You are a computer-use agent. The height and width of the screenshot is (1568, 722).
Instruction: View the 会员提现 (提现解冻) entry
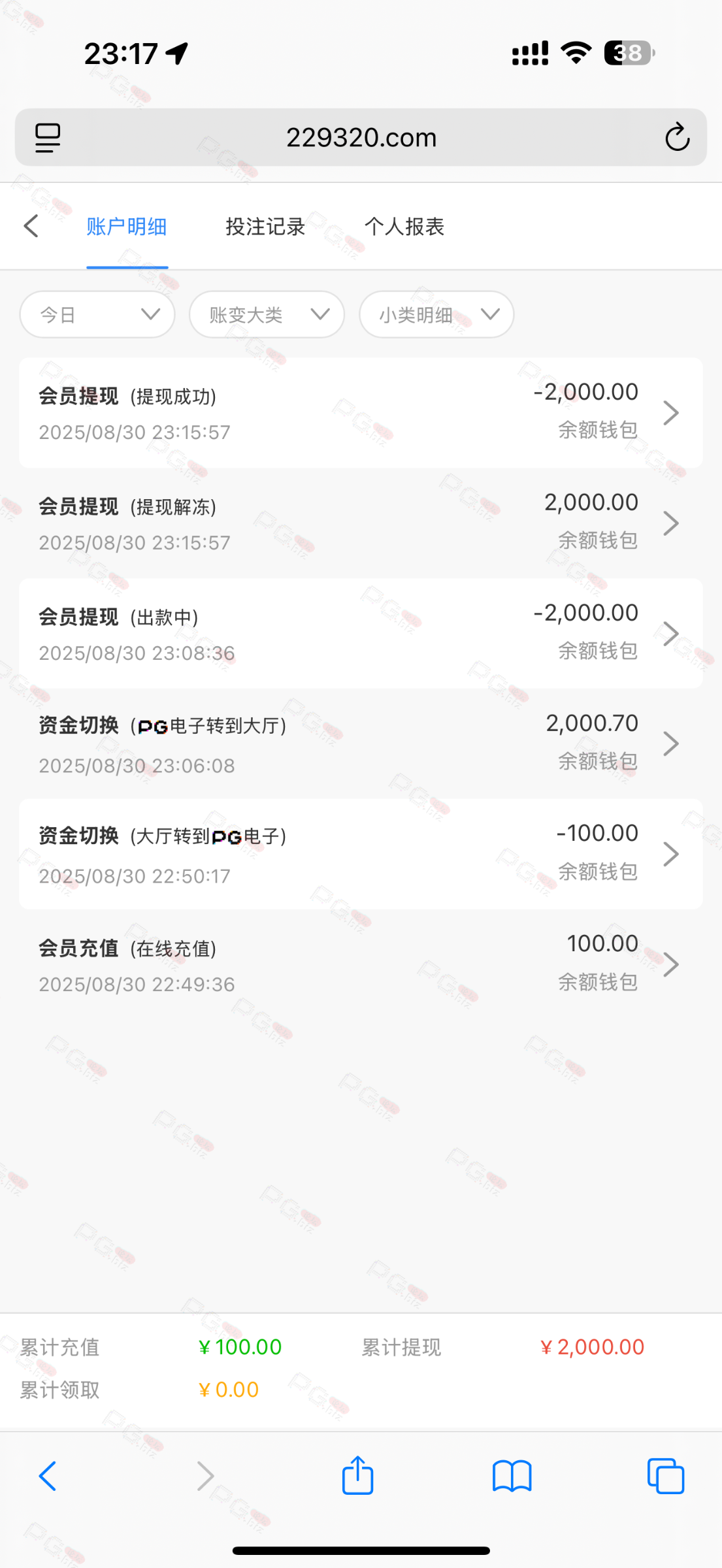(x=361, y=523)
